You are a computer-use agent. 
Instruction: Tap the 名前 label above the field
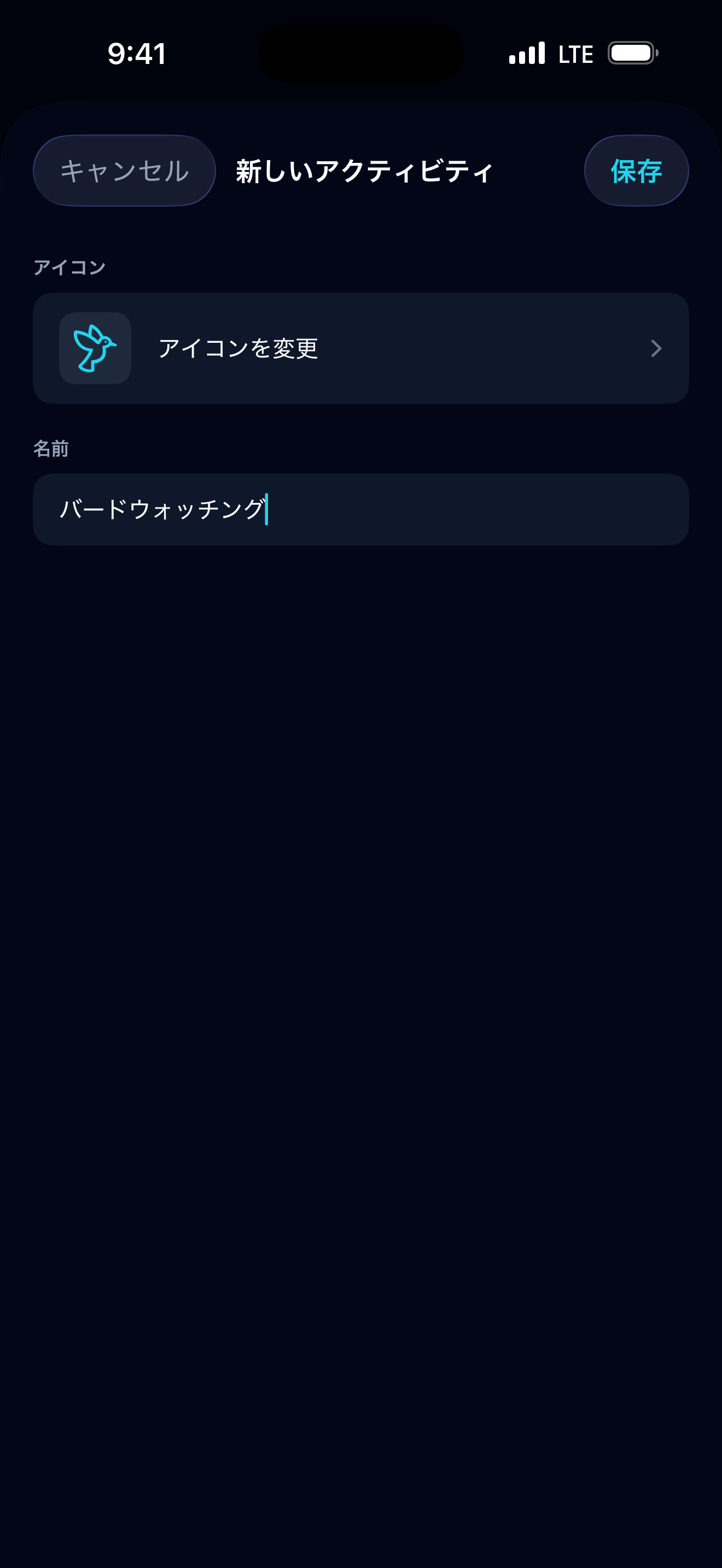[52, 449]
